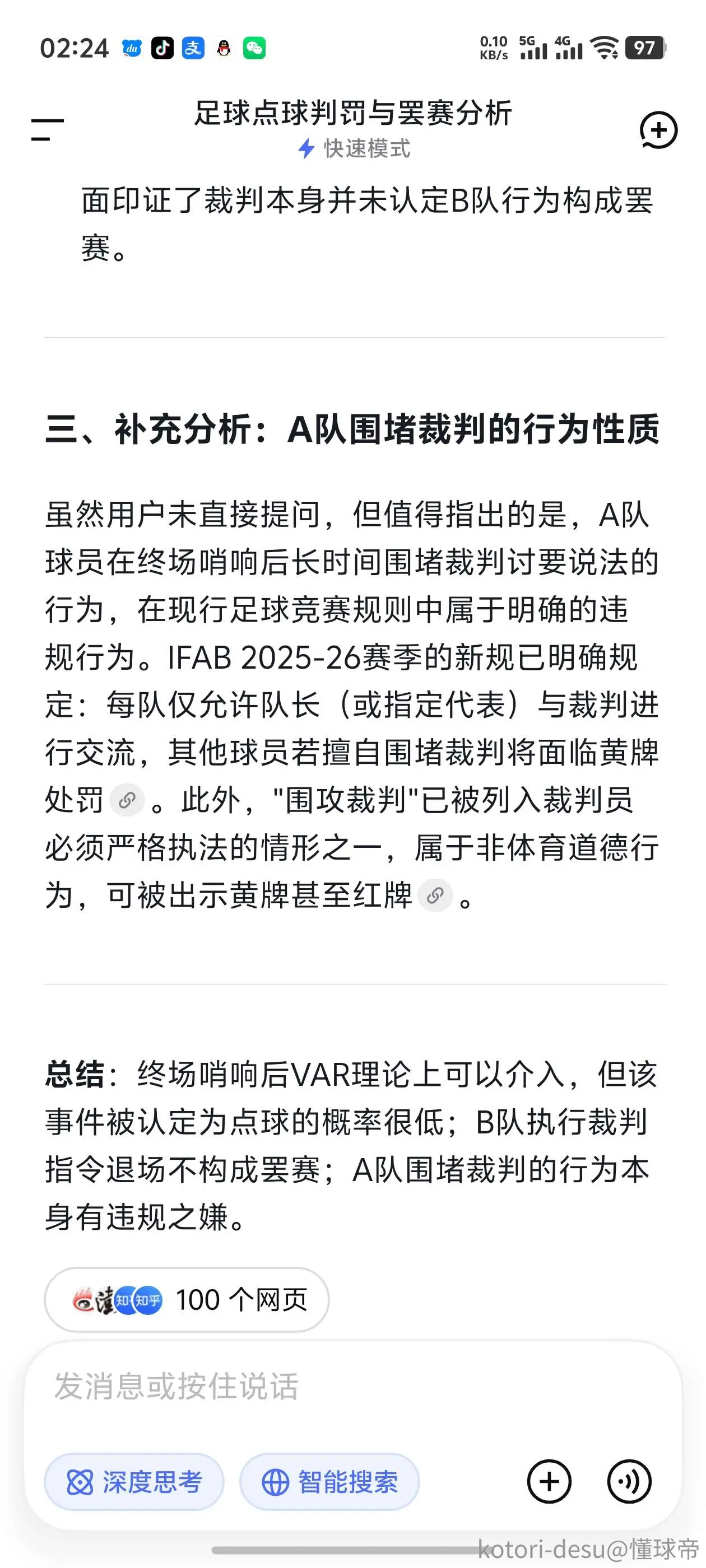The width and height of the screenshot is (706, 1568).
Task: Open the 快速模式 mode selector
Action: click(x=354, y=148)
